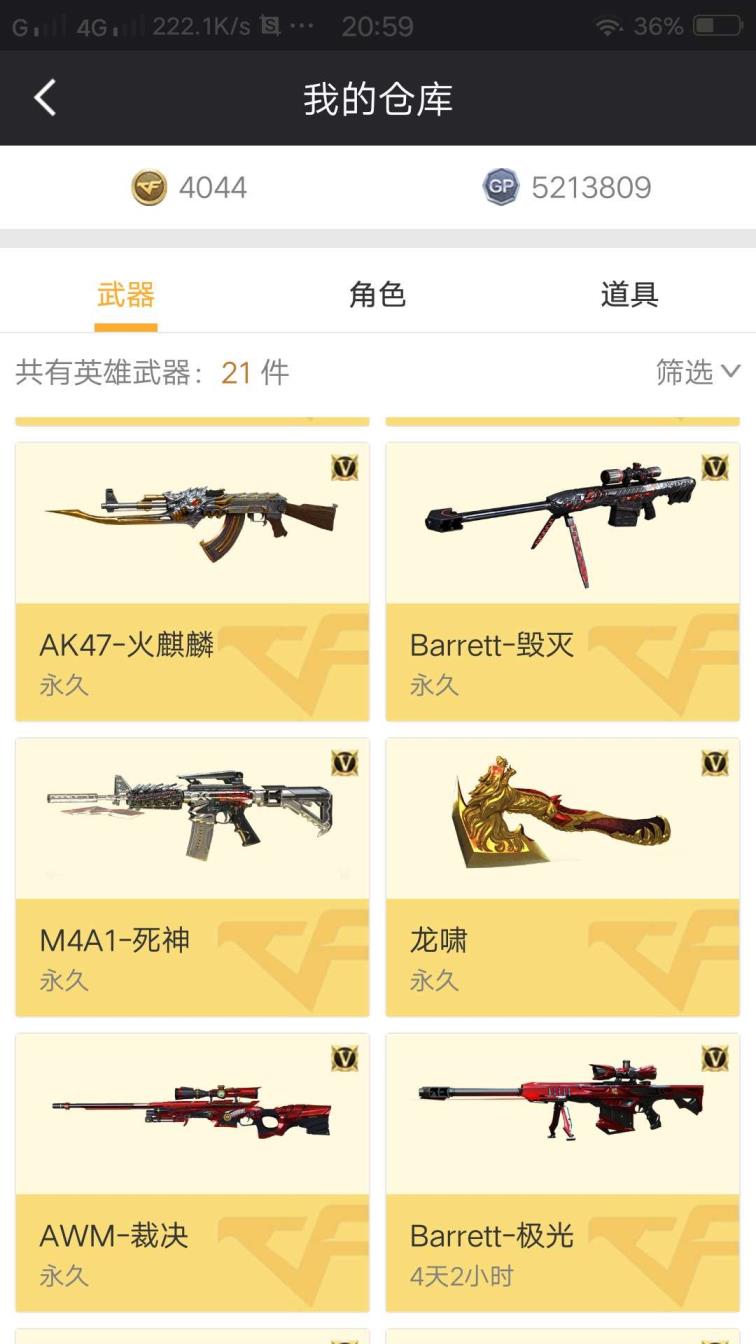Select the 武器 tab
This screenshot has width=756, height=1344.
pos(126,295)
